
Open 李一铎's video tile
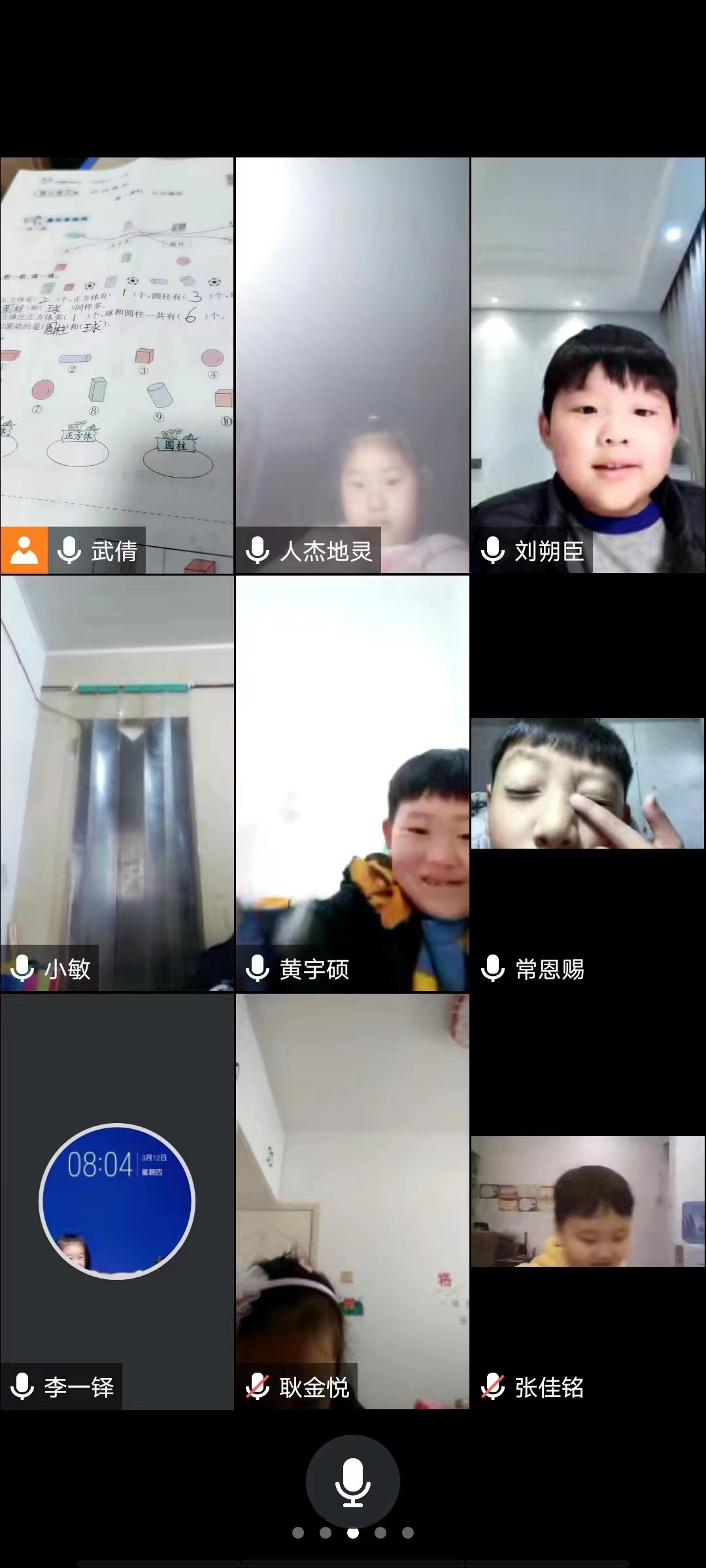(117, 1201)
